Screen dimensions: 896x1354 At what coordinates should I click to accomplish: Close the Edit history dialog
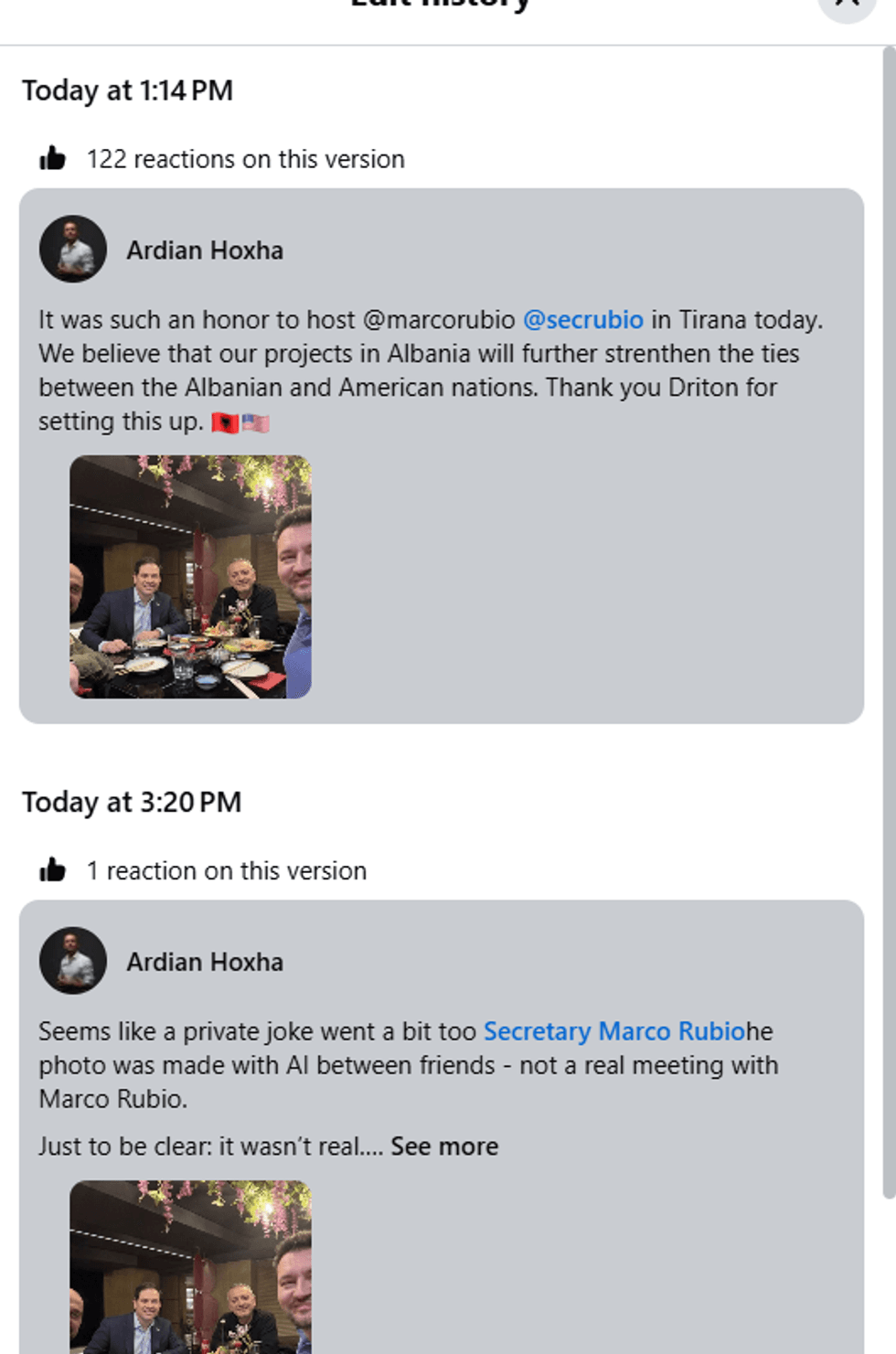[848, 4]
